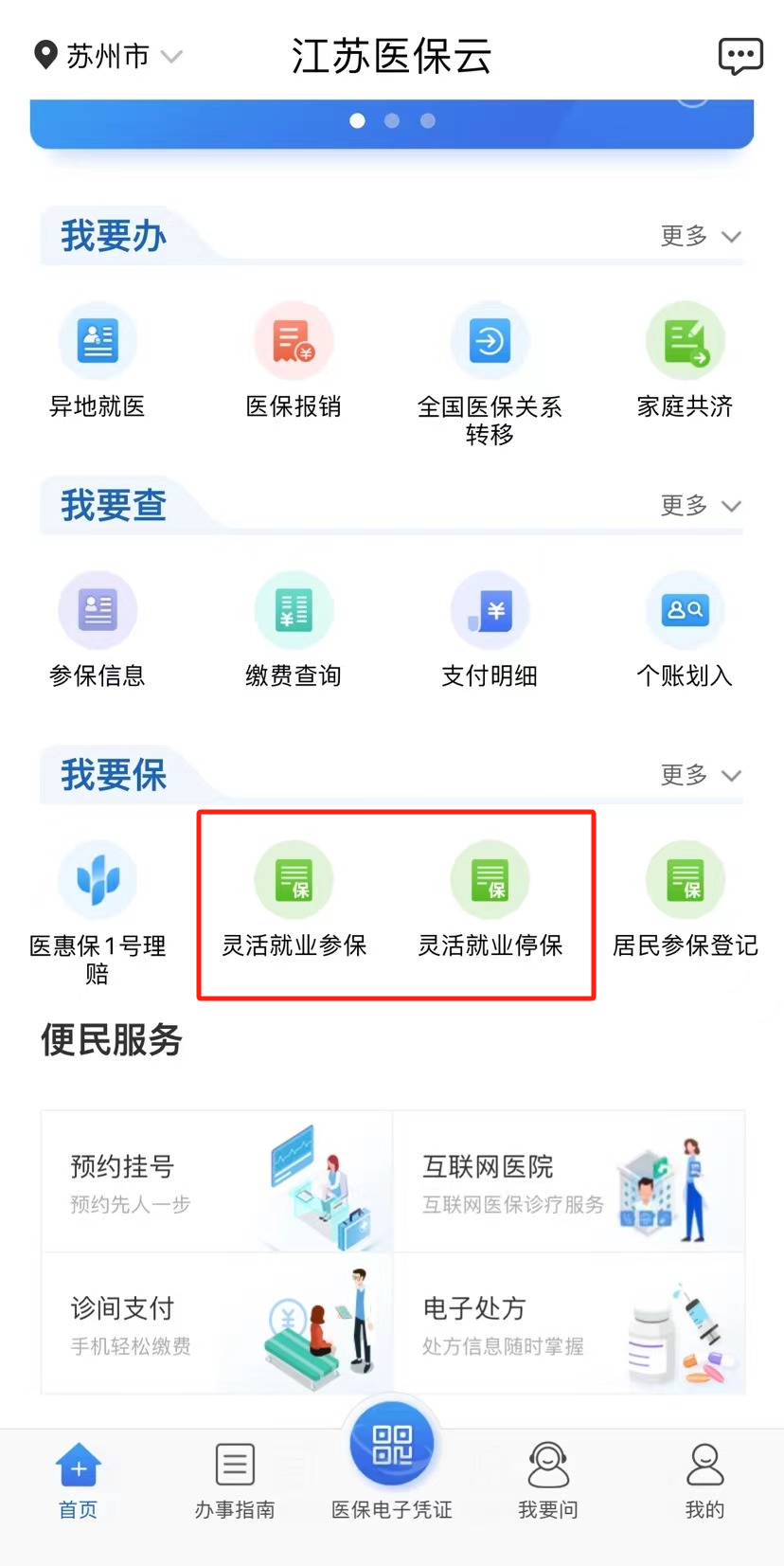
Task: Change the city from 苏州市
Action: pyautogui.click(x=106, y=56)
